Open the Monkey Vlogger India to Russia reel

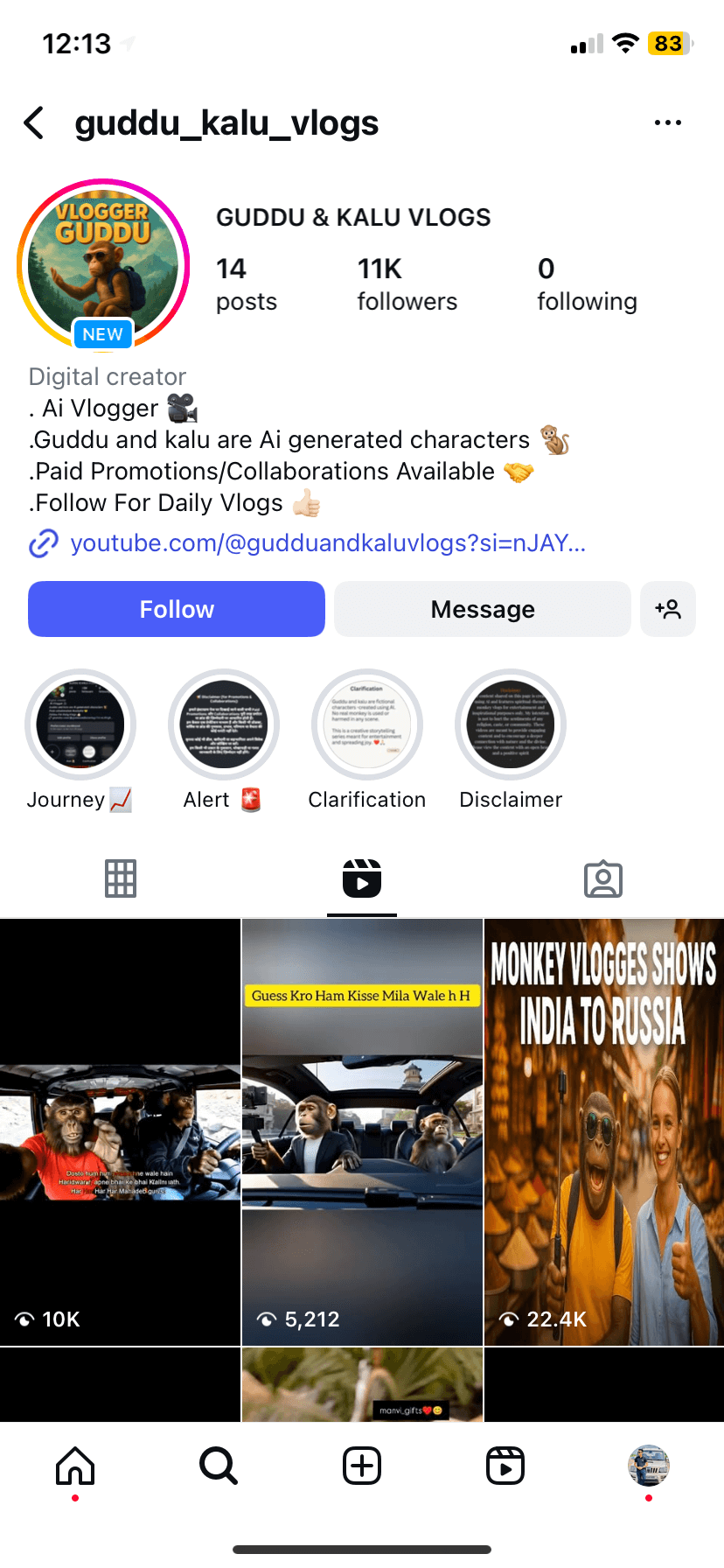[x=603, y=1131]
